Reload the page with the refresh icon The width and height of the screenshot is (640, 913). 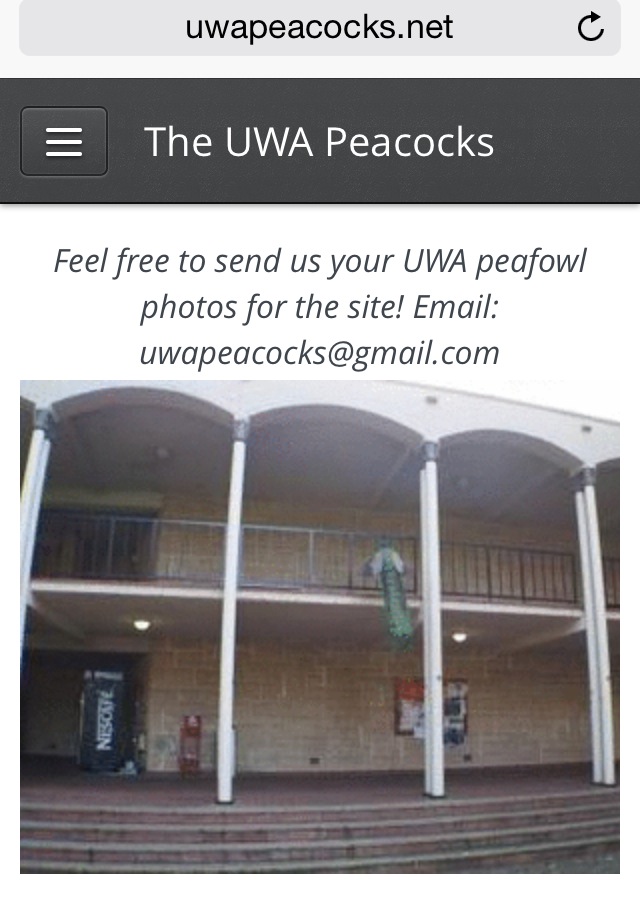591,28
